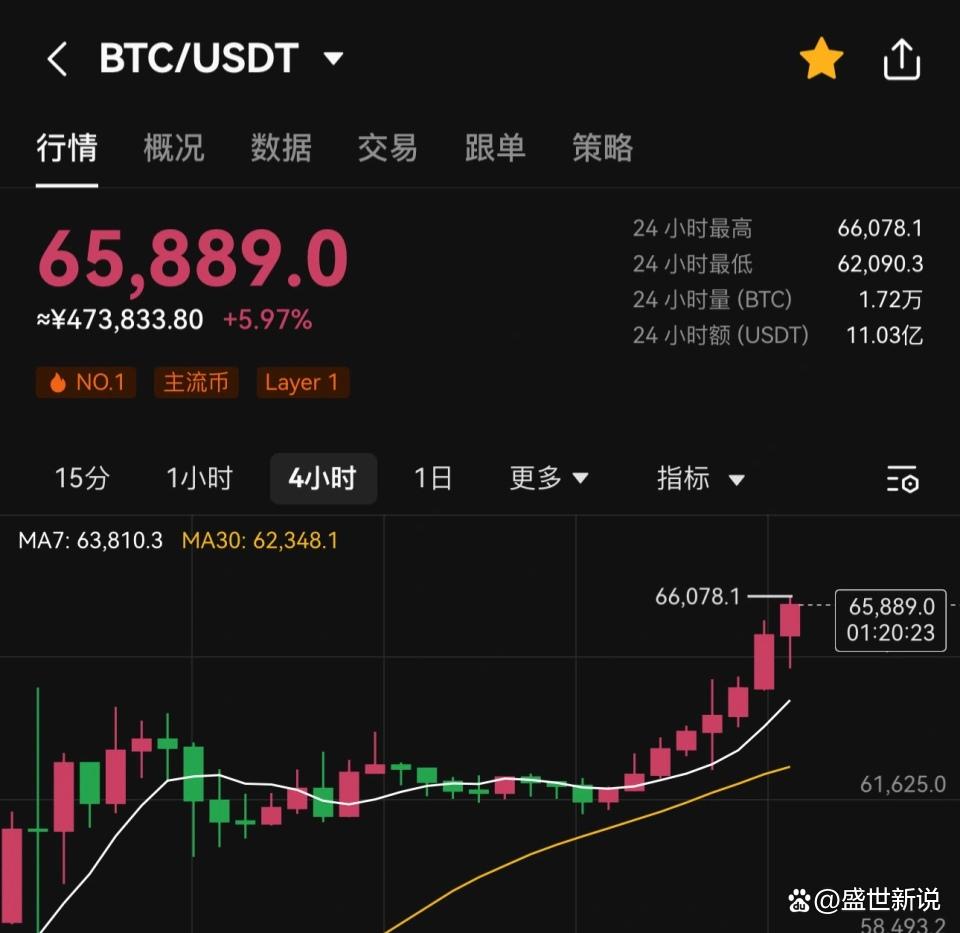
Task: Select the 15分 chart interval
Action: 82,478
